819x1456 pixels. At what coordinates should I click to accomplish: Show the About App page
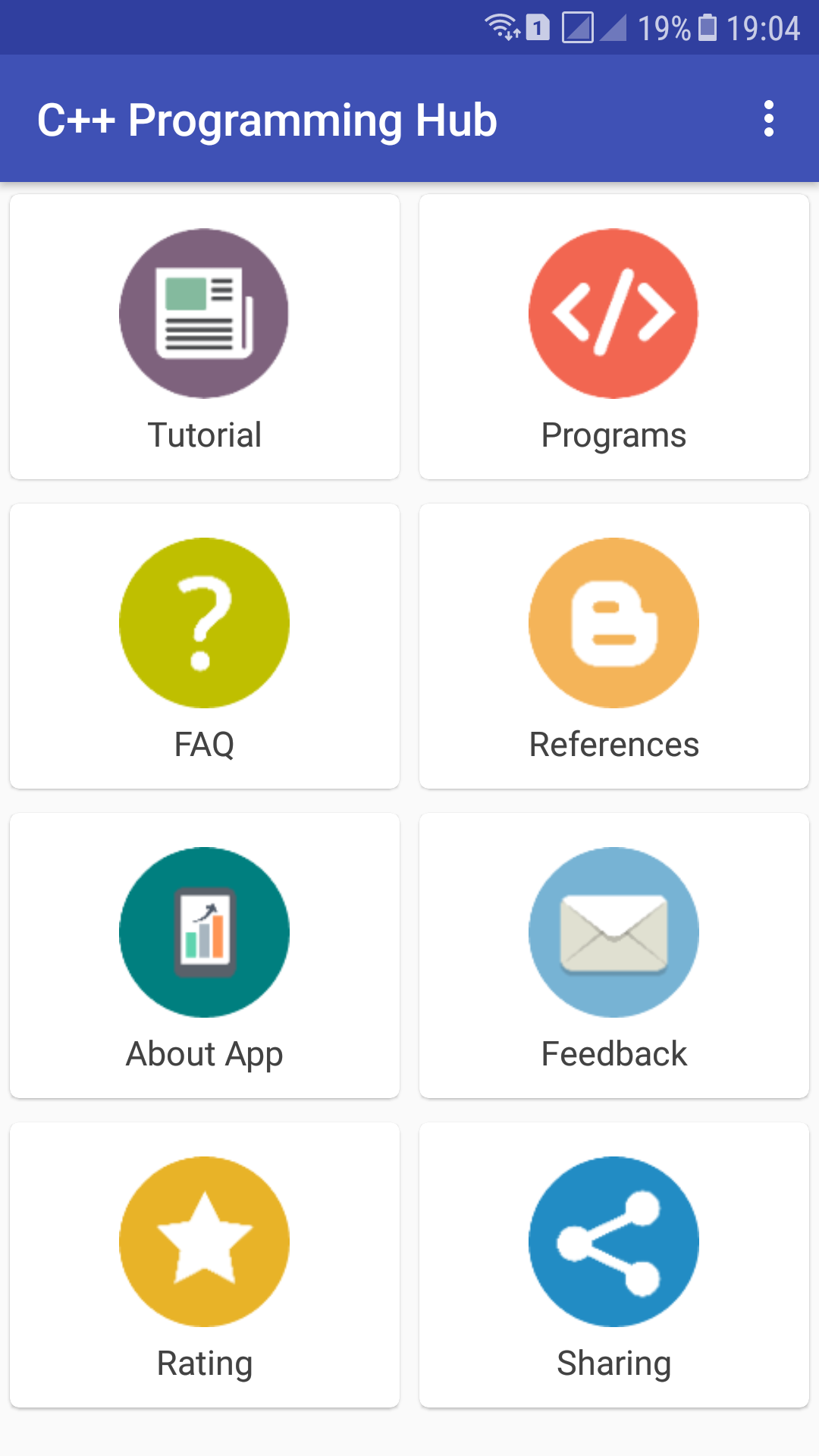pyautogui.click(x=204, y=955)
